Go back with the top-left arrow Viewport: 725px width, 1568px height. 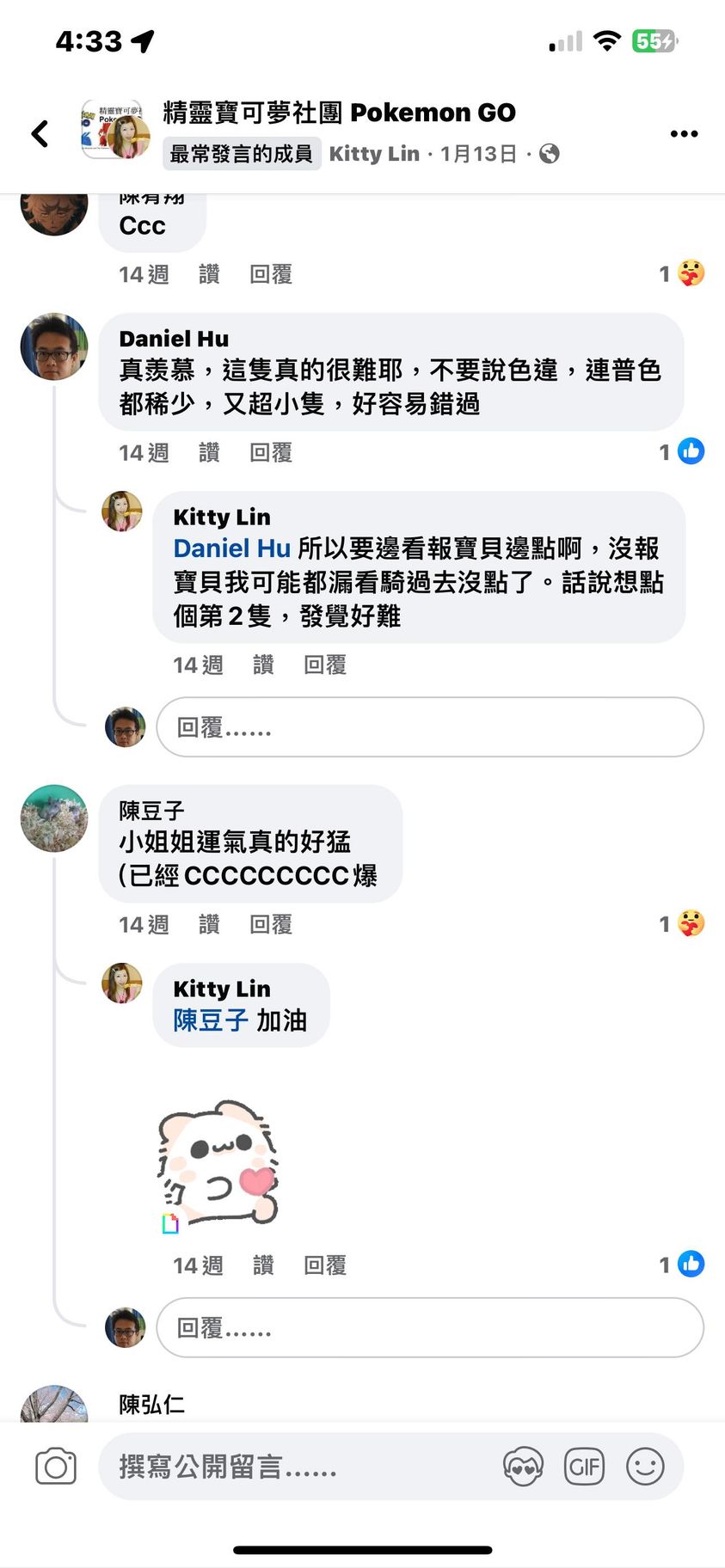click(x=40, y=133)
